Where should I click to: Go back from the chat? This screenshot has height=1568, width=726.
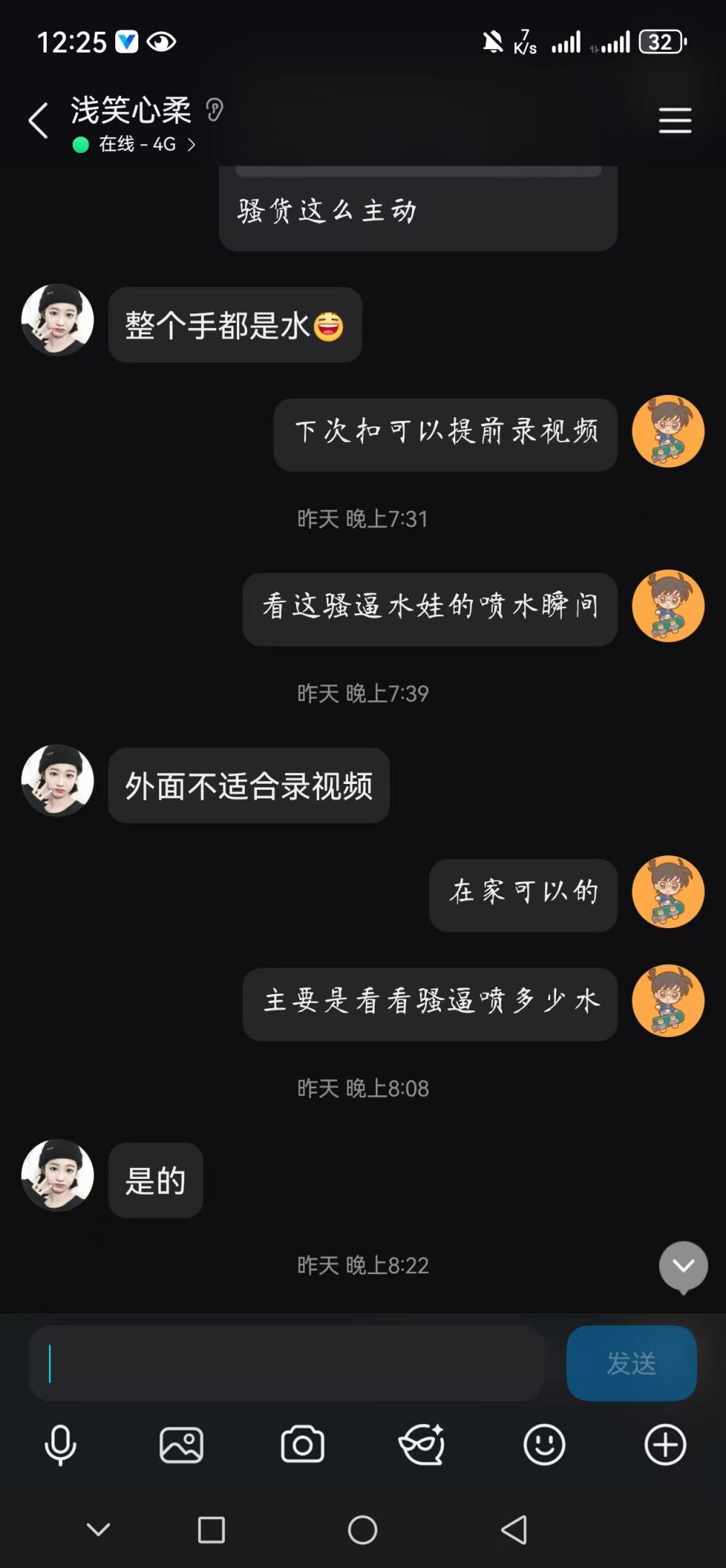click(39, 120)
